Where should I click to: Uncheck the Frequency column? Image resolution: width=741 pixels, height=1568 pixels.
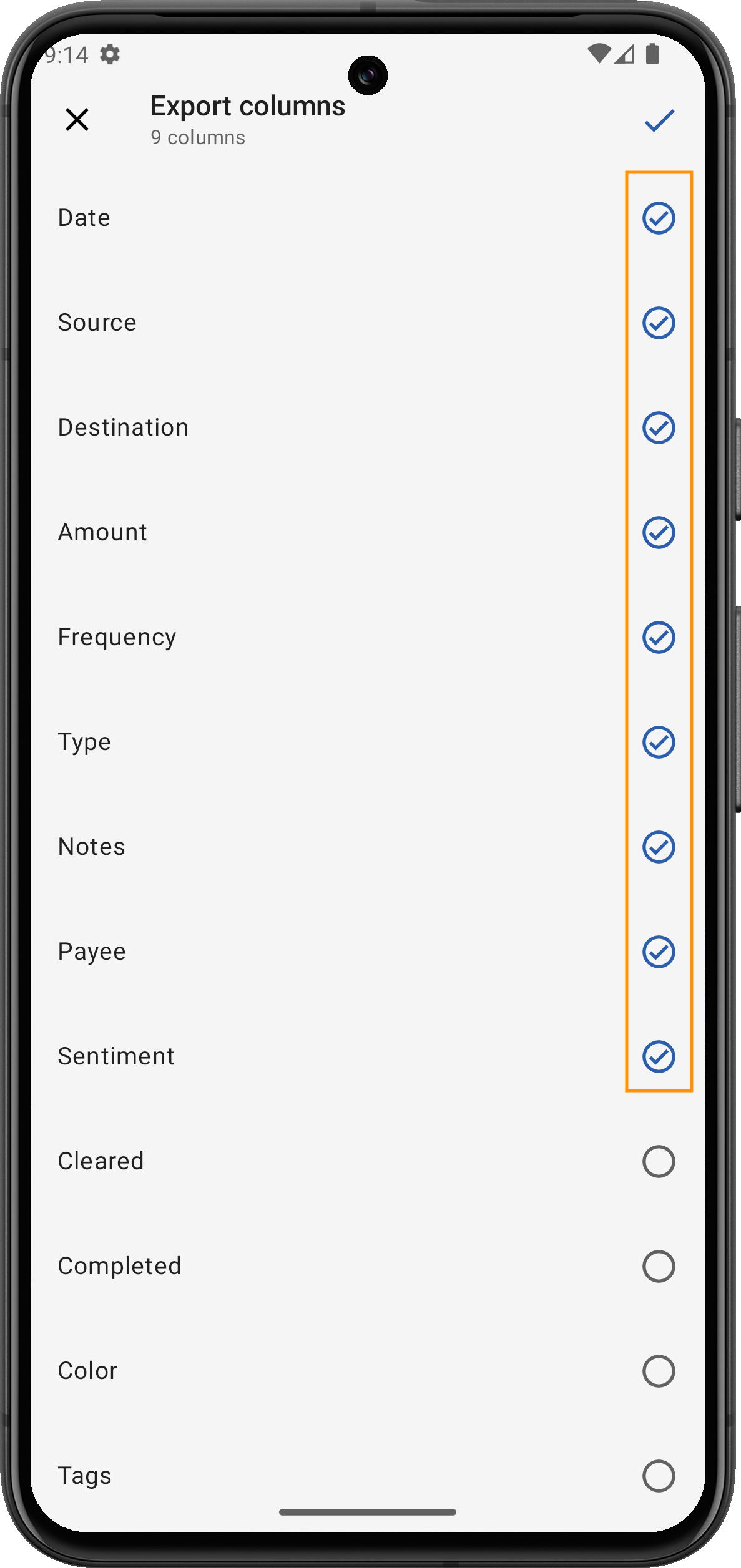click(659, 638)
